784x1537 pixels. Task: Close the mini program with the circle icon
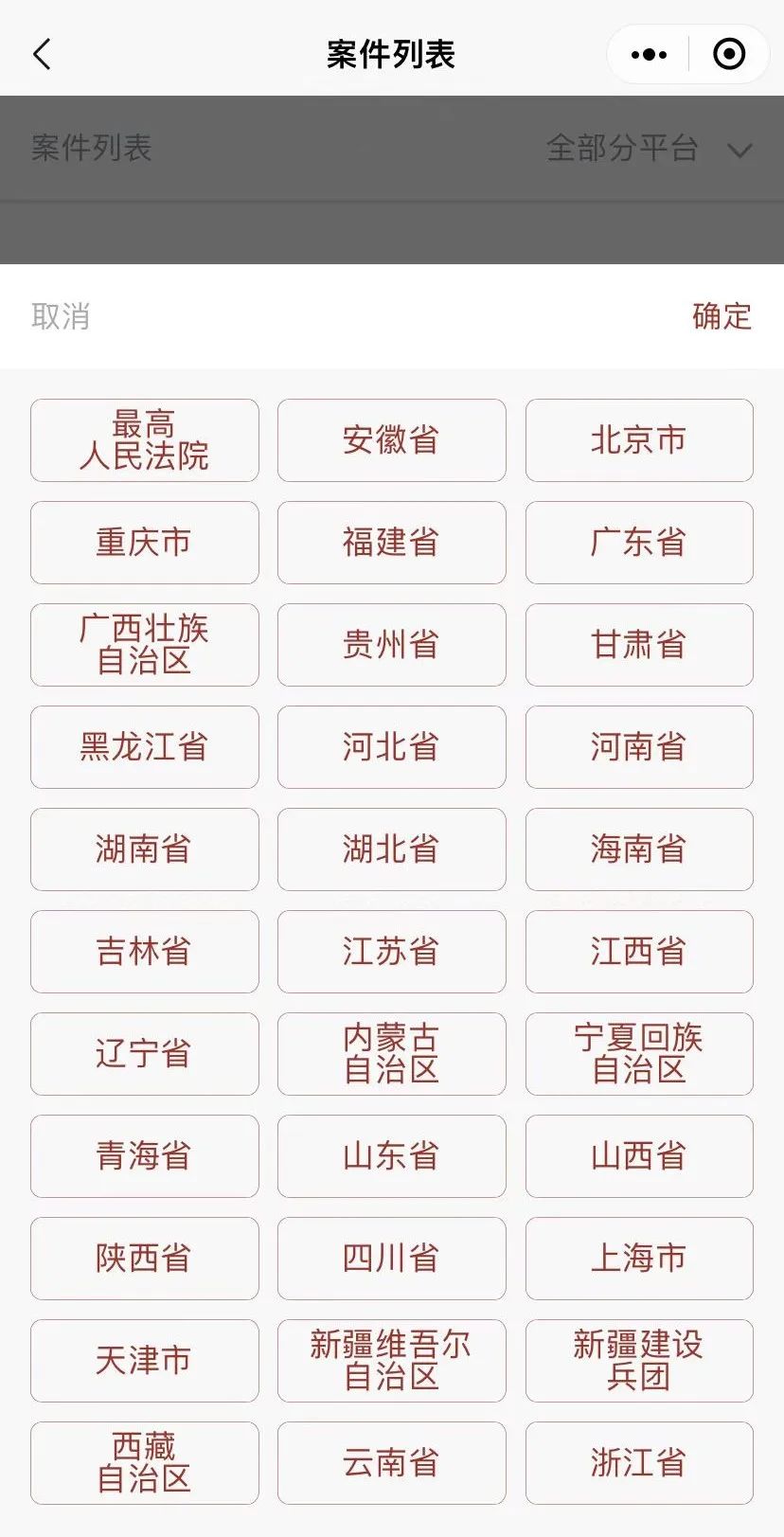(x=729, y=55)
